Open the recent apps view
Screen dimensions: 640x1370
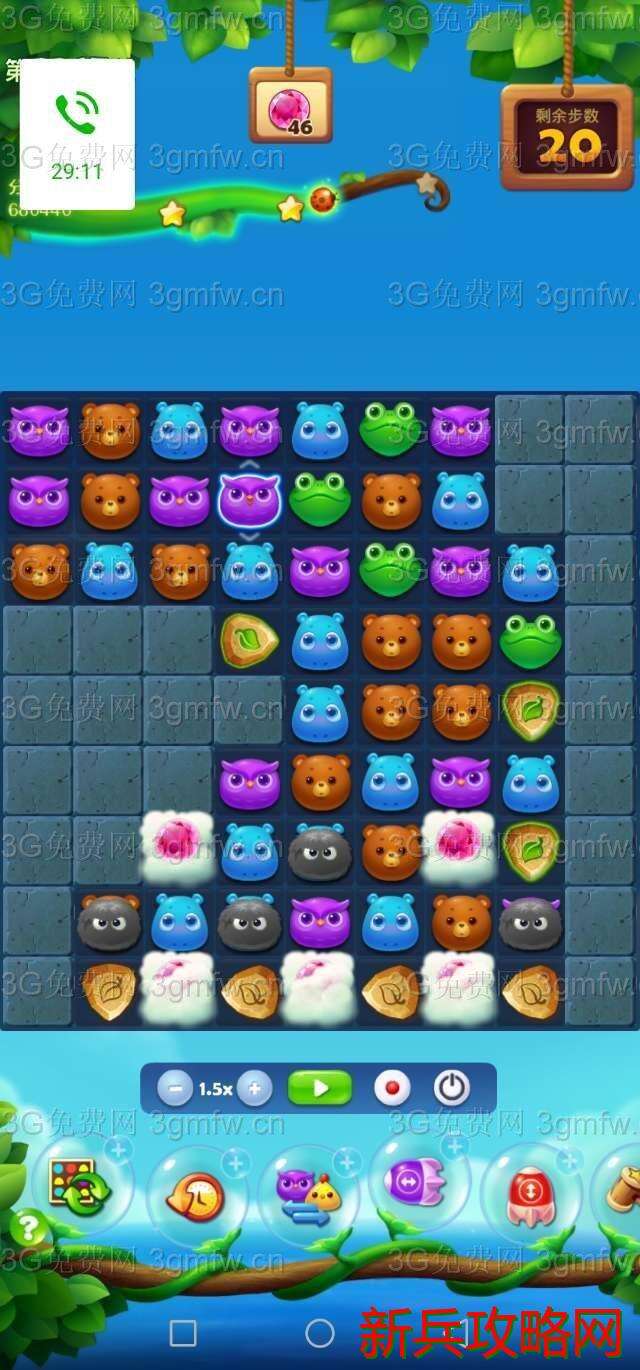(x=183, y=1333)
